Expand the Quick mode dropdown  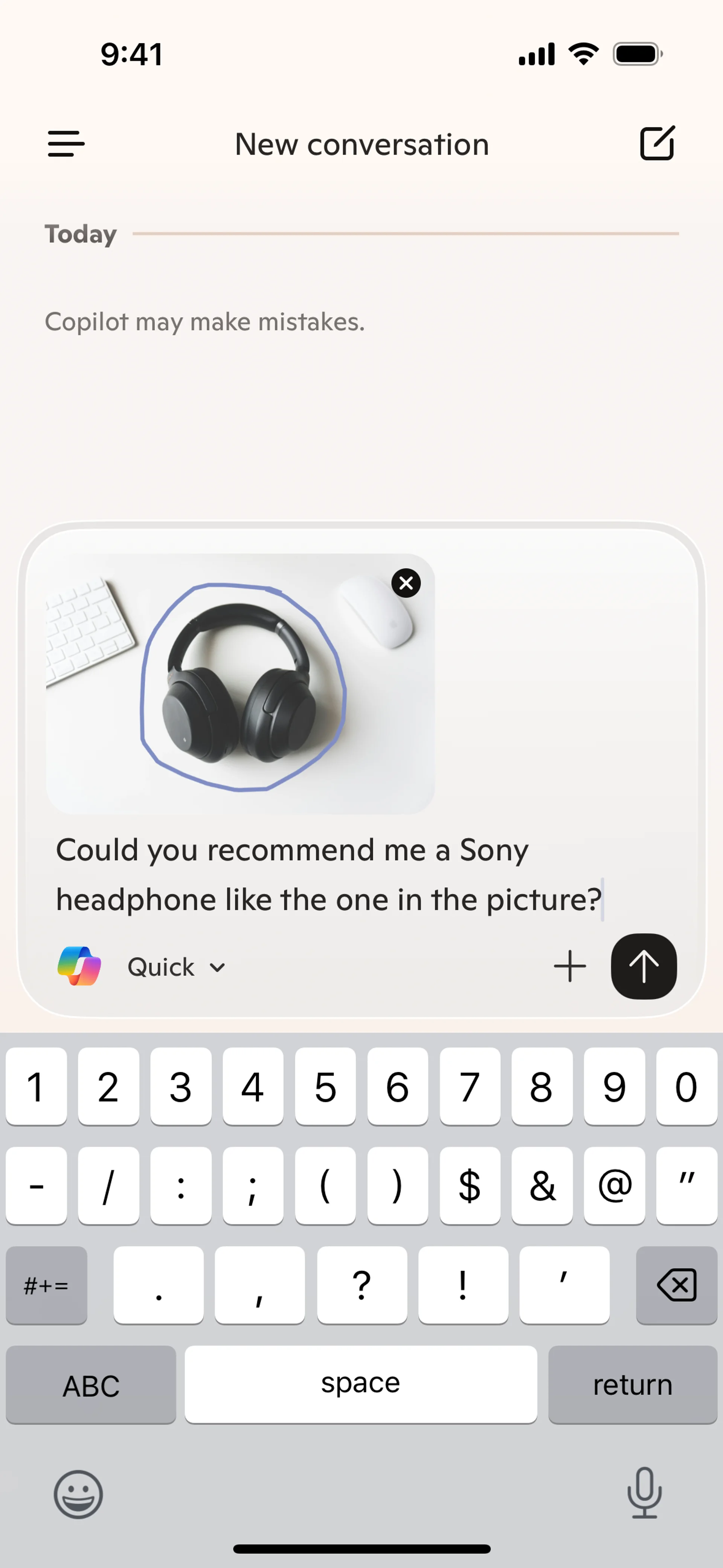point(177,967)
